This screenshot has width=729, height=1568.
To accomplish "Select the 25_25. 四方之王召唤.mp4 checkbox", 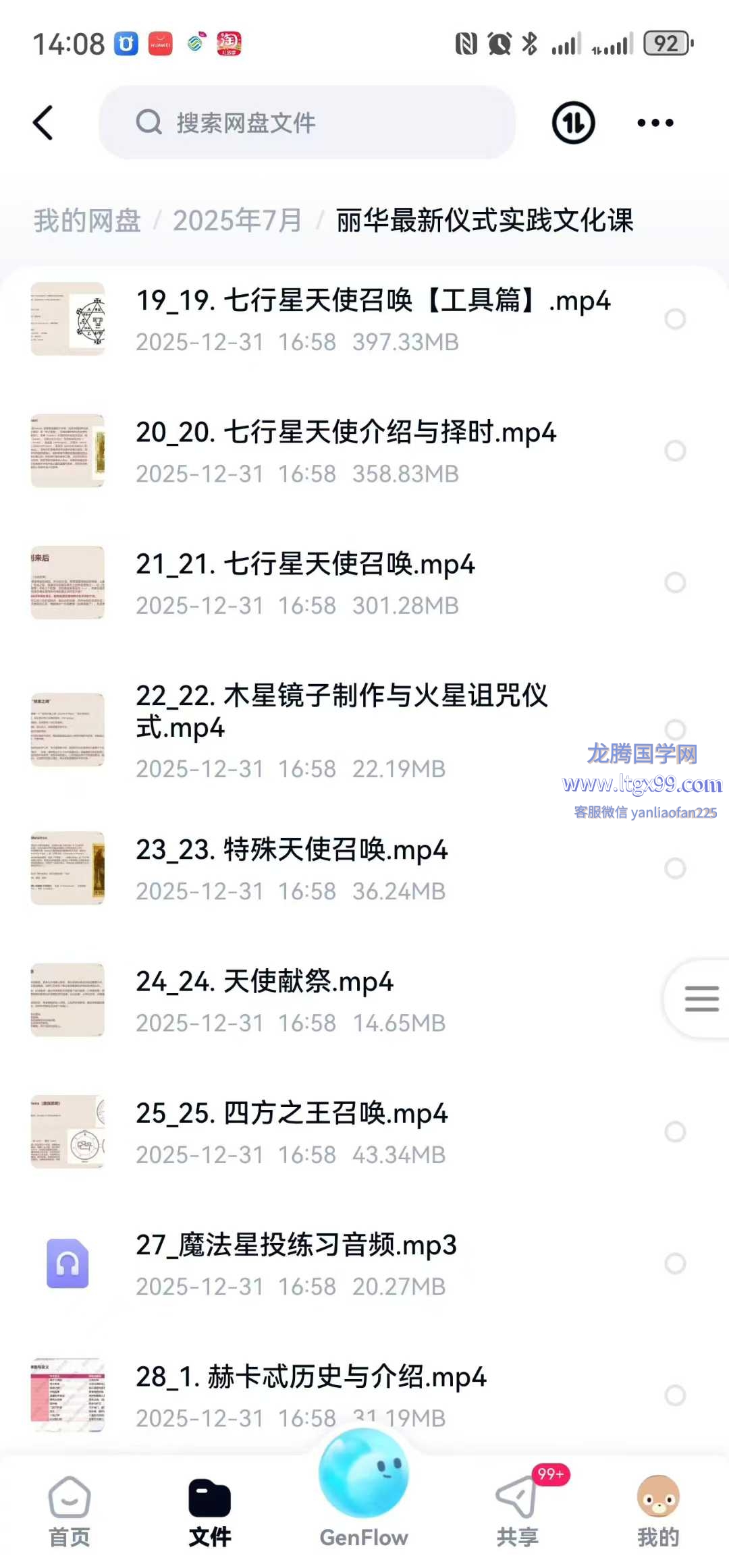I will click(x=675, y=1131).
